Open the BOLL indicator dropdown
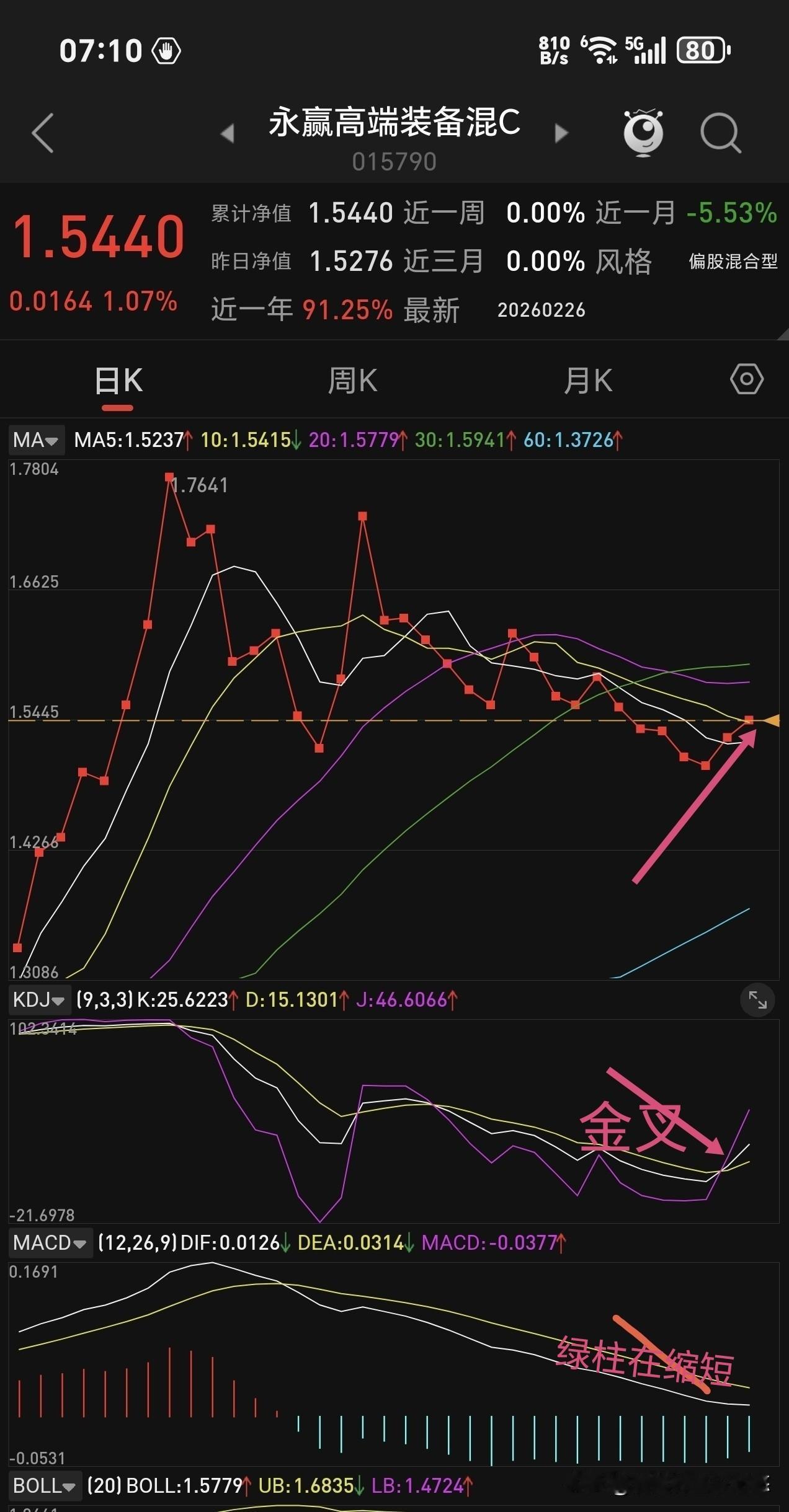Screen dimensions: 789x1512 (x=45, y=1486)
